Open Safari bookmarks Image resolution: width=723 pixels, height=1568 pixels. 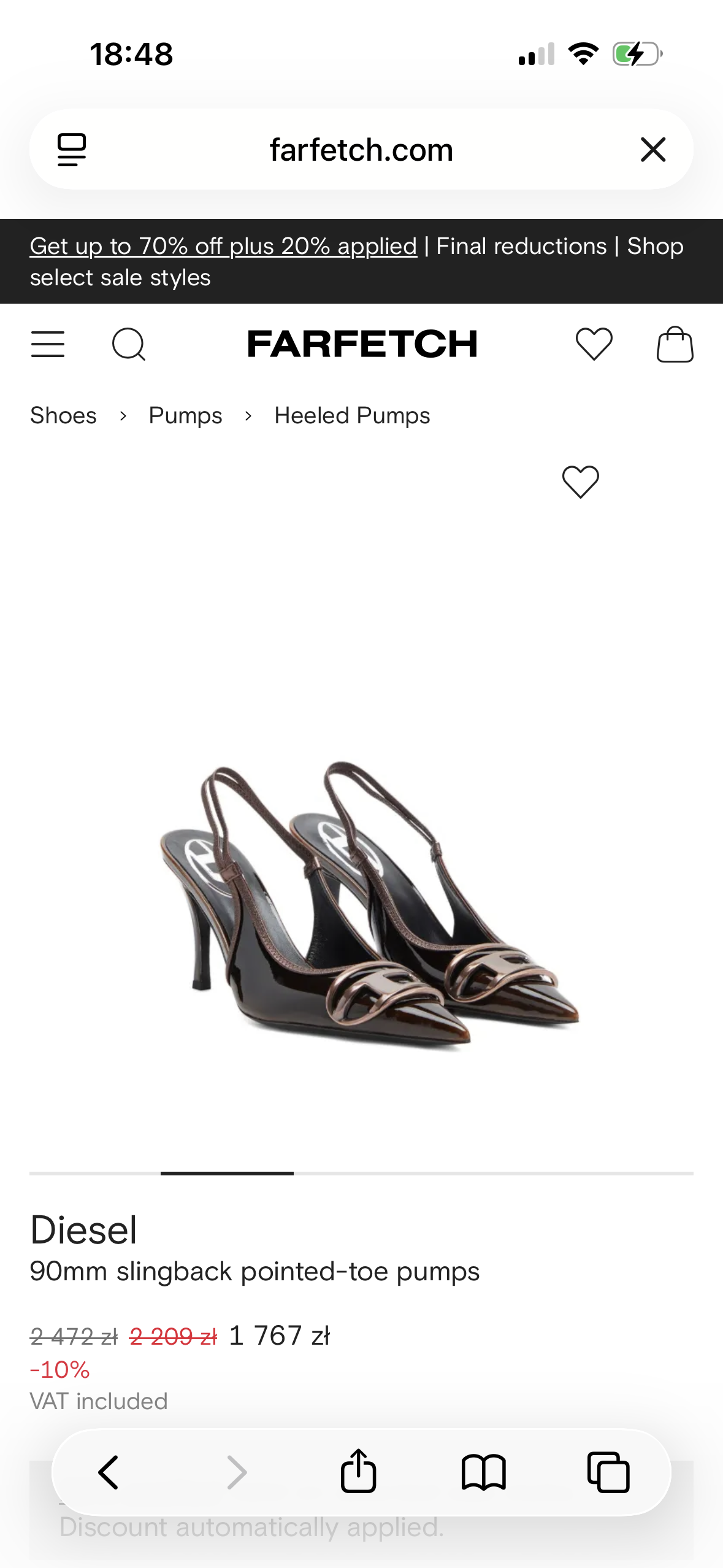coord(483,1472)
